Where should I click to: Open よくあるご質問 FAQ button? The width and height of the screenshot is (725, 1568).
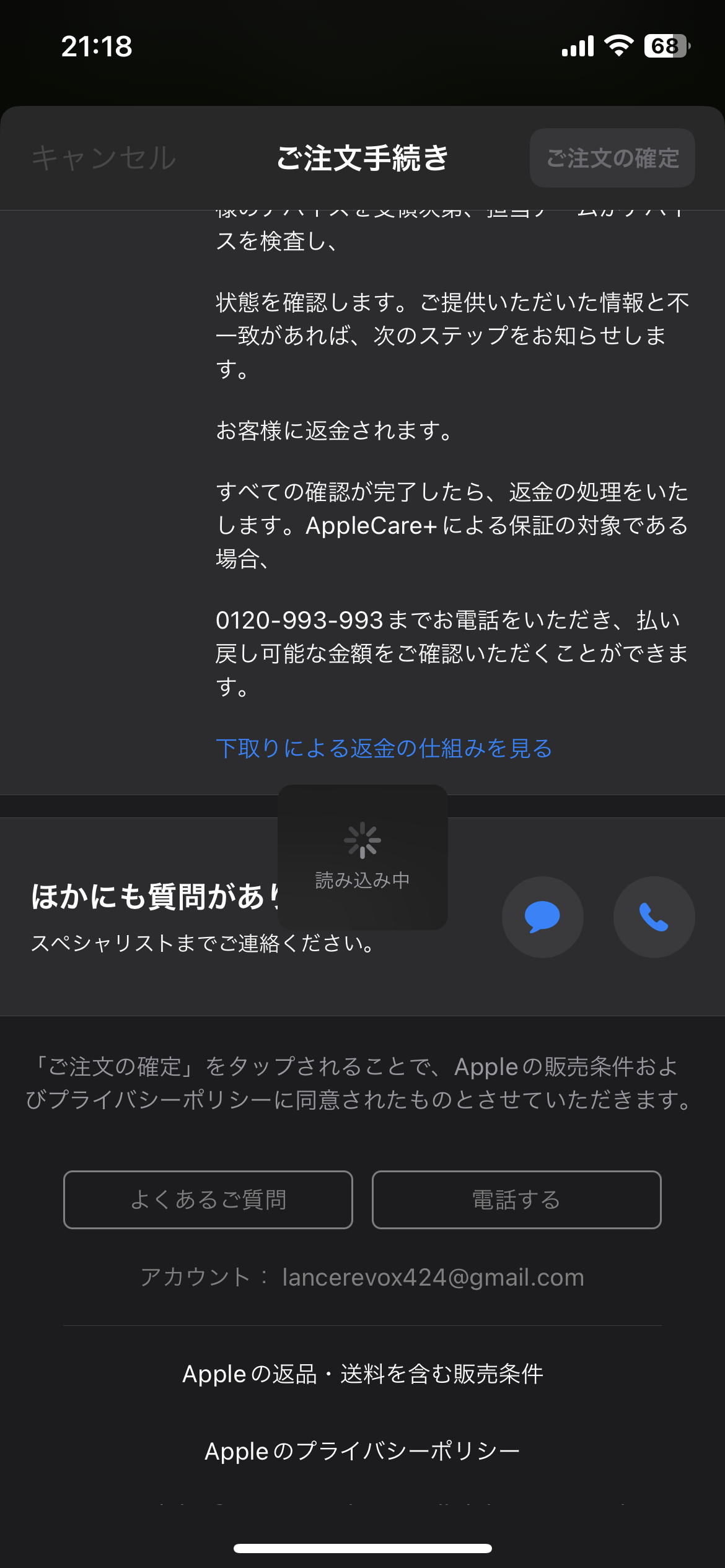point(208,1200)
